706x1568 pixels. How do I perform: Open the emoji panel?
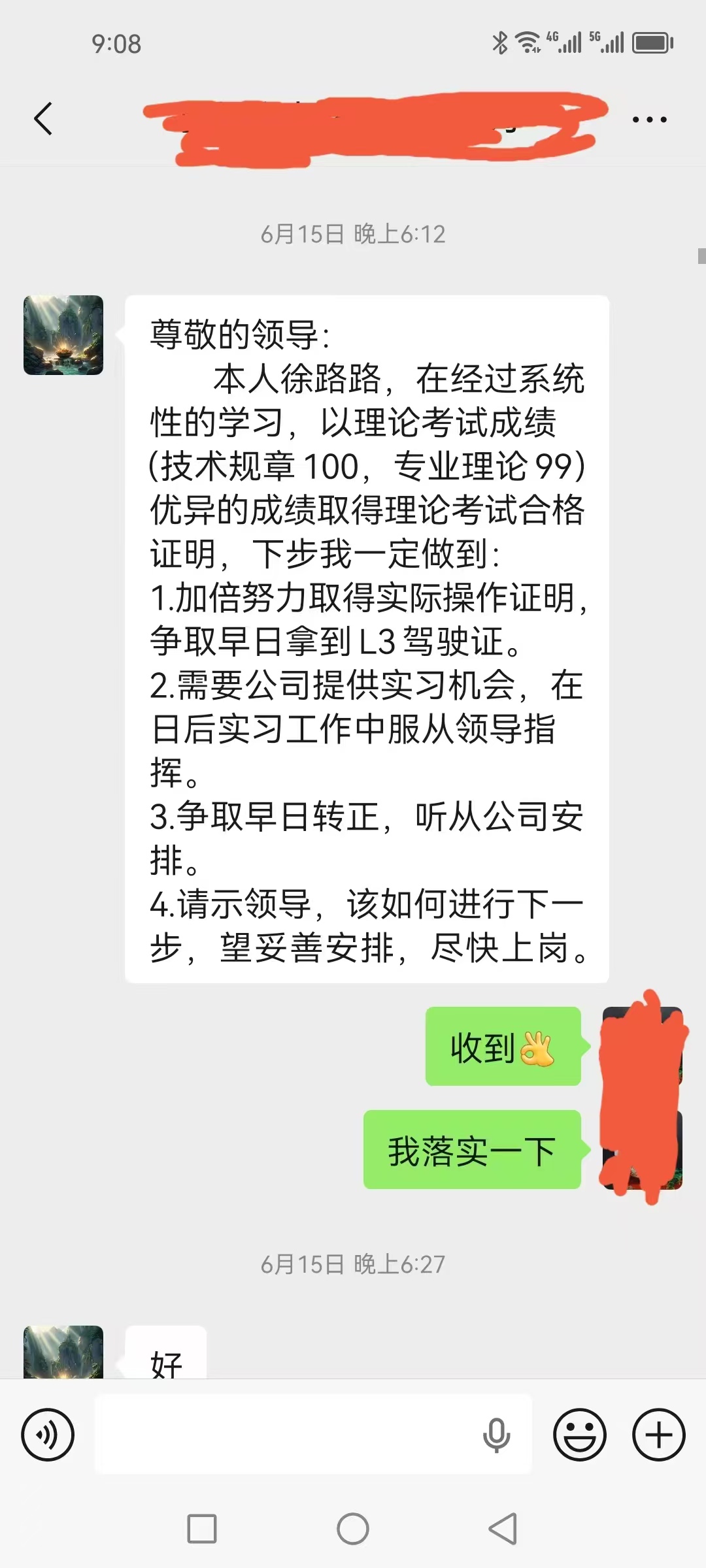(580, 1435)
